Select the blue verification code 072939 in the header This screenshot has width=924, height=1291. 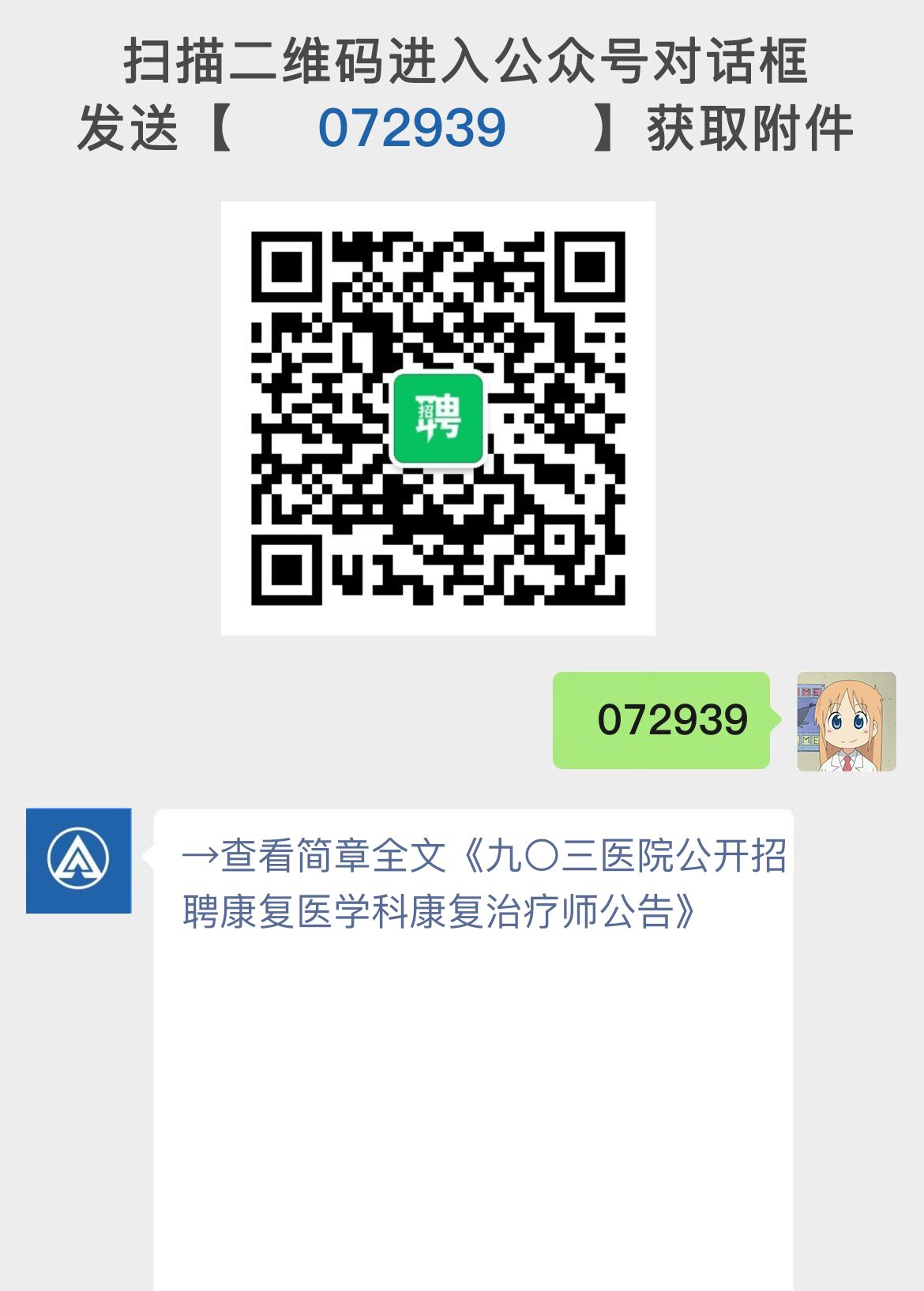click(413, 129)
